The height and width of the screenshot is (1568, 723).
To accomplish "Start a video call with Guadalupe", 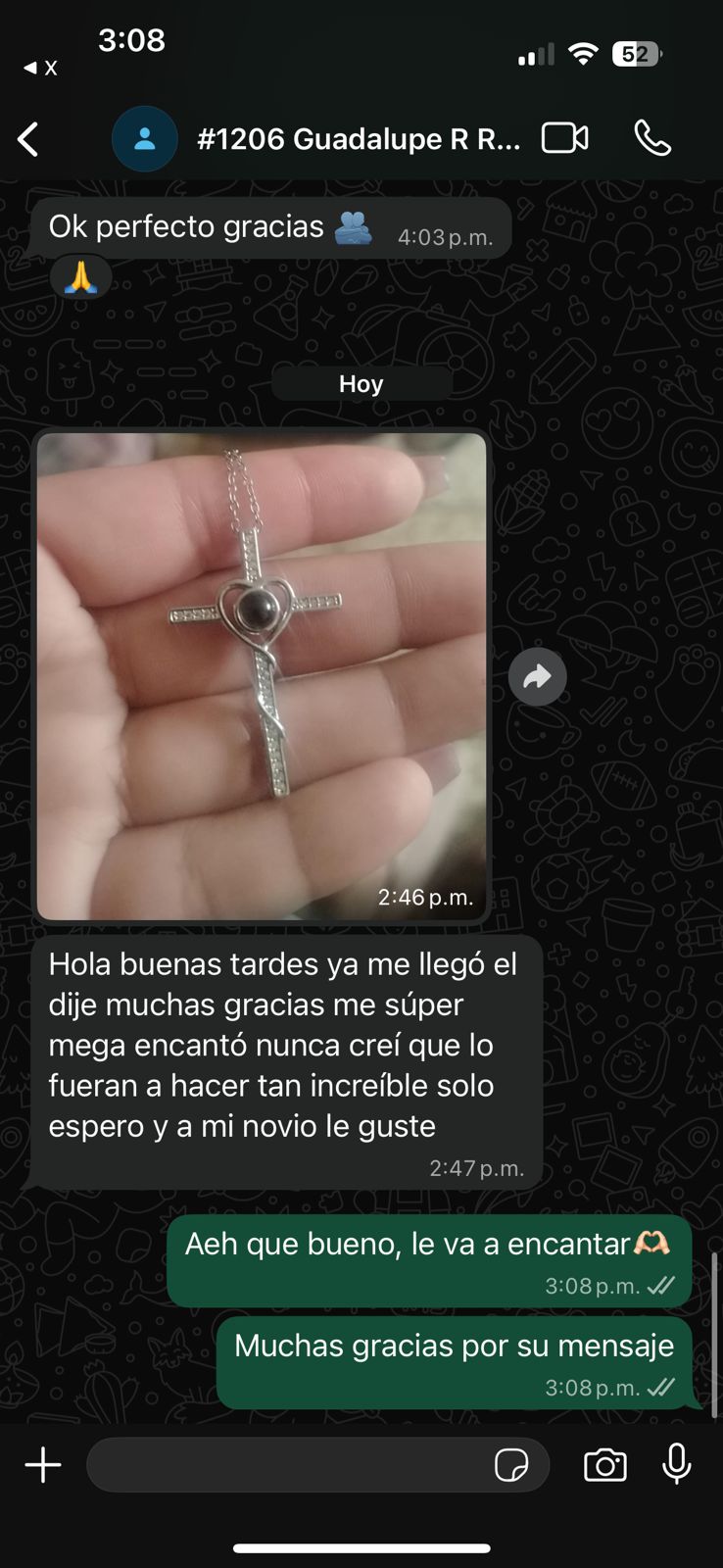I will [x=565, y=138].
